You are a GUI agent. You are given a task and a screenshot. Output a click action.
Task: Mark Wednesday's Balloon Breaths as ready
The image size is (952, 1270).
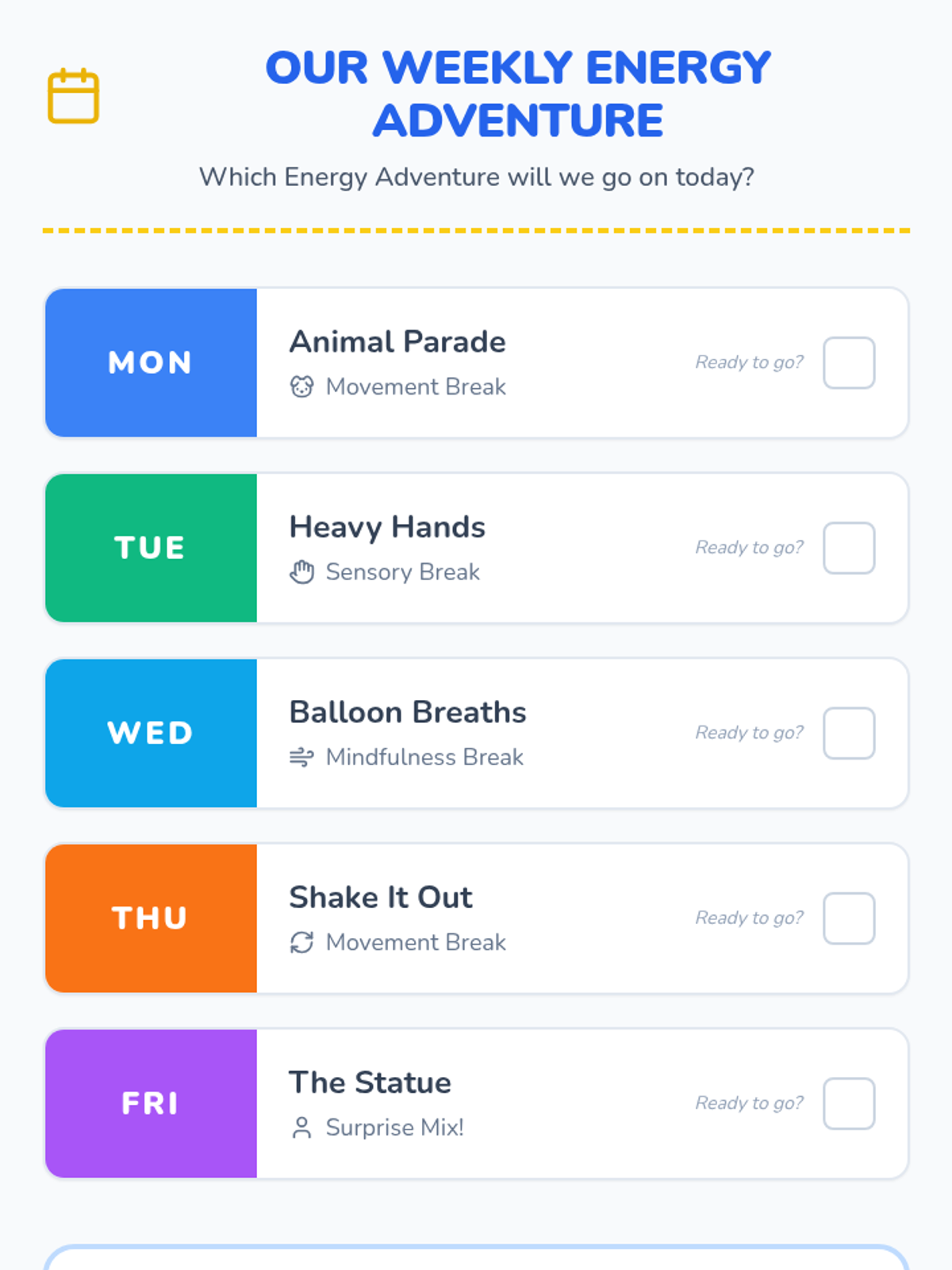(x=849, y=733)
